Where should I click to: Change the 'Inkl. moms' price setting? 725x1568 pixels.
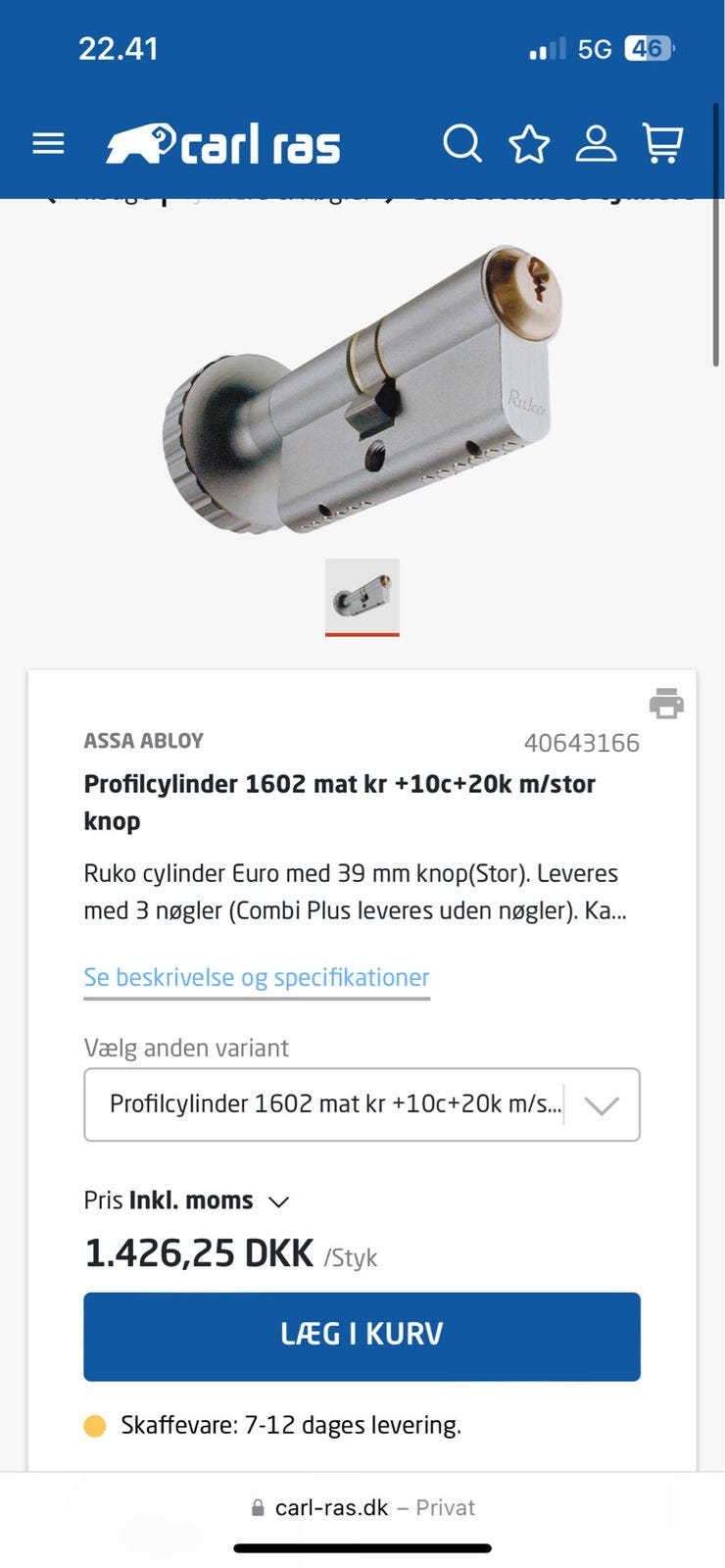tap(186, 1200)
